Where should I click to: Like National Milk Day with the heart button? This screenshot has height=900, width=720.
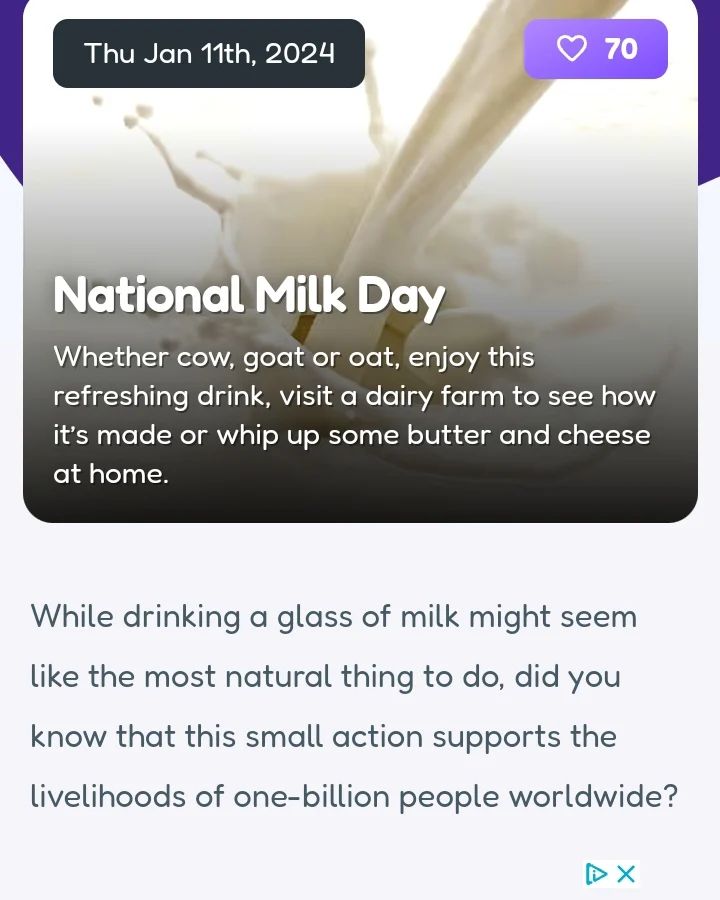pos(595,49)
